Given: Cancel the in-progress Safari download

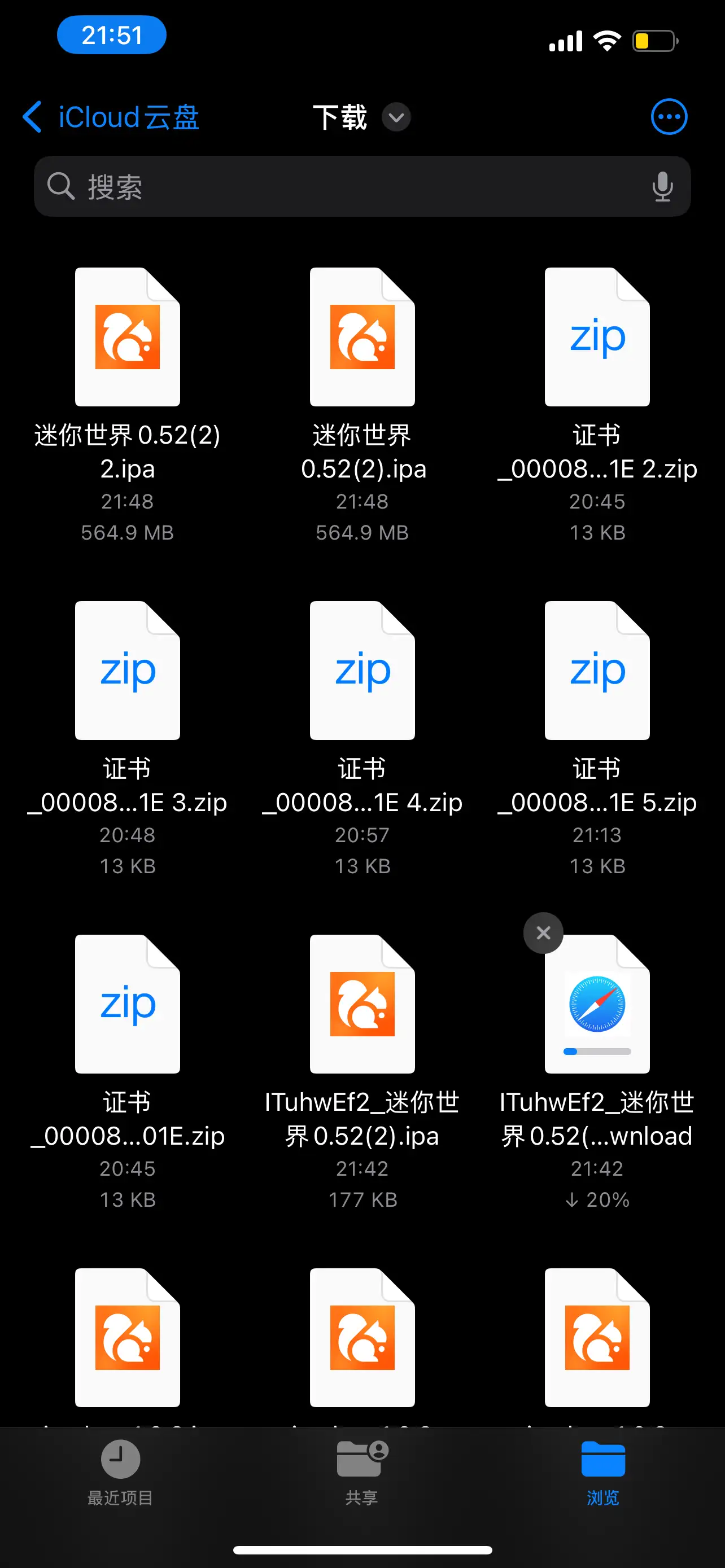Looking at the screenshot, I should [543, 933].
